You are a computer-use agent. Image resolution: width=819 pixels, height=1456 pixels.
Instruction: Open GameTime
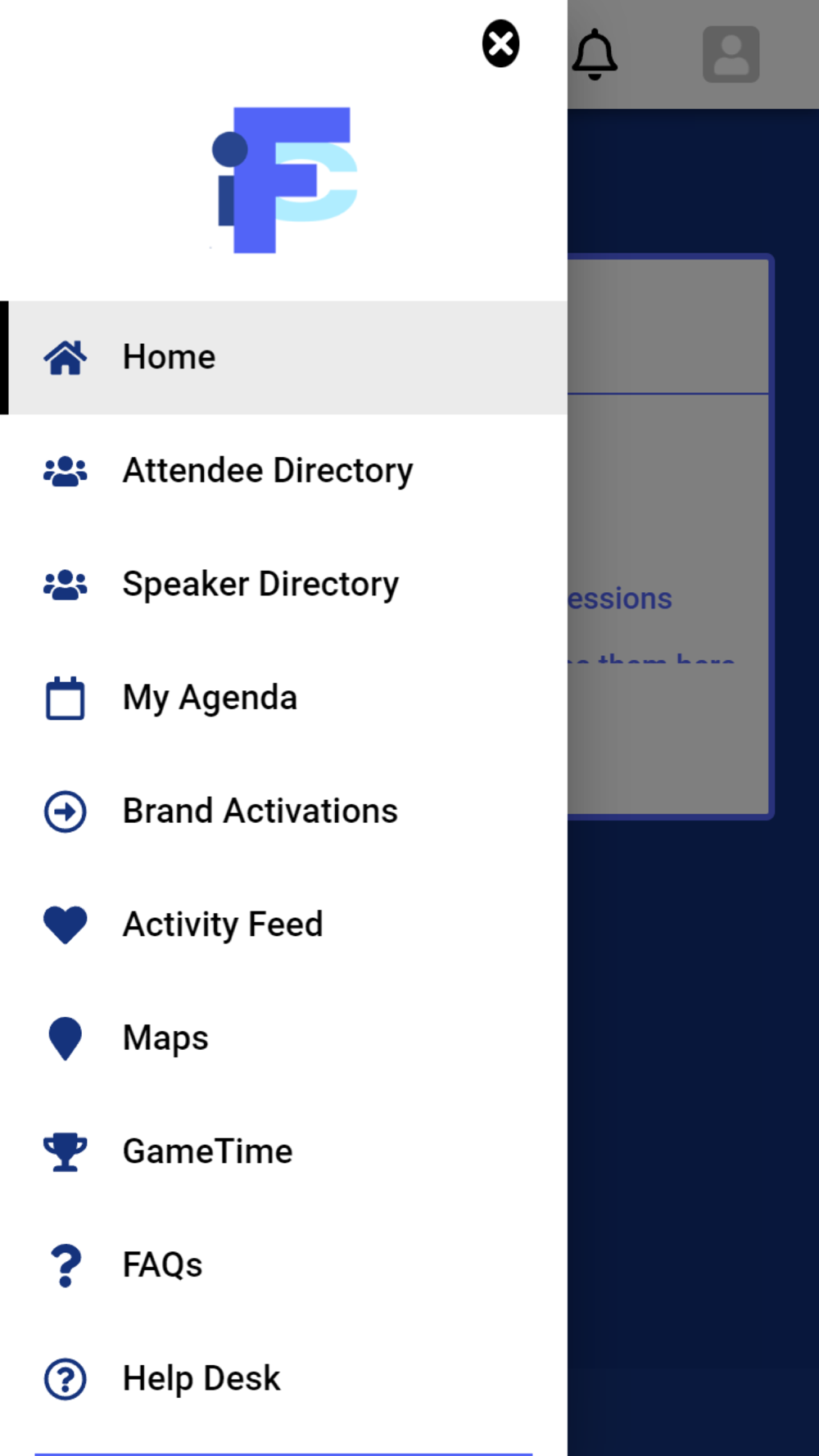pyautogui.click(x=283, y=1151)
